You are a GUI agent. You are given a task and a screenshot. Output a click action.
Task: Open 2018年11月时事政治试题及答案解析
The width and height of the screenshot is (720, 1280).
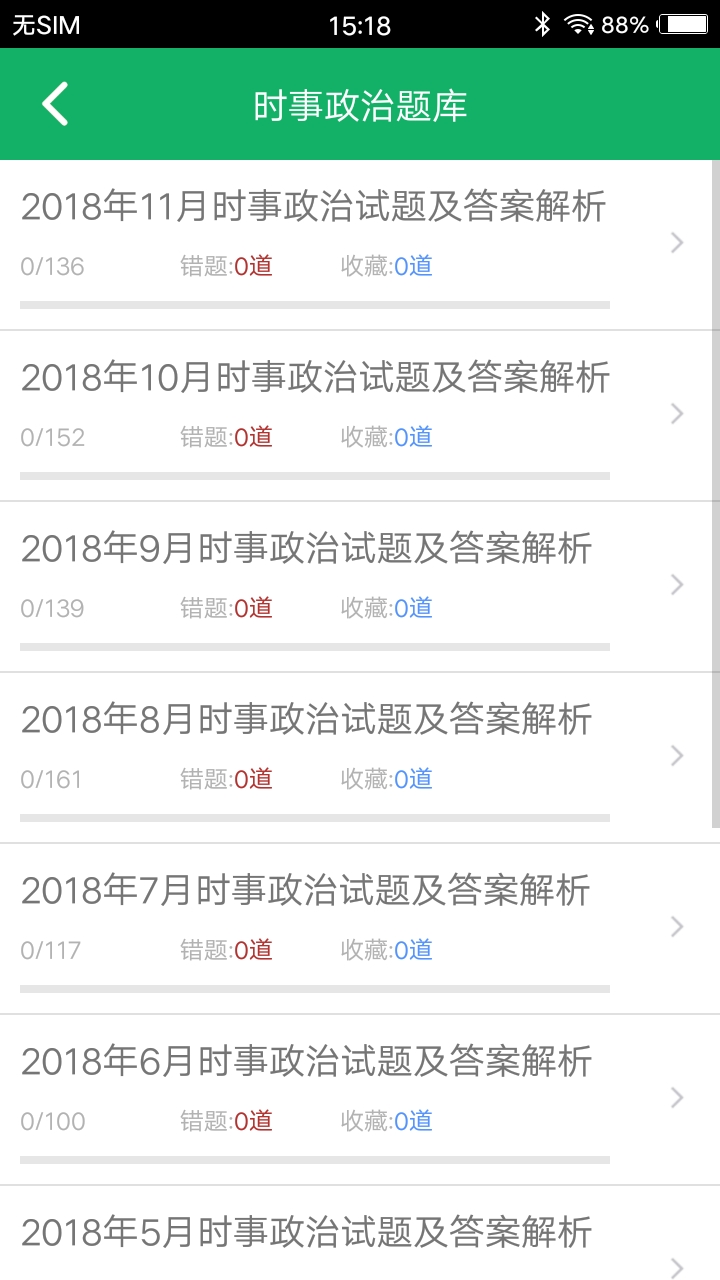[310, 208]
